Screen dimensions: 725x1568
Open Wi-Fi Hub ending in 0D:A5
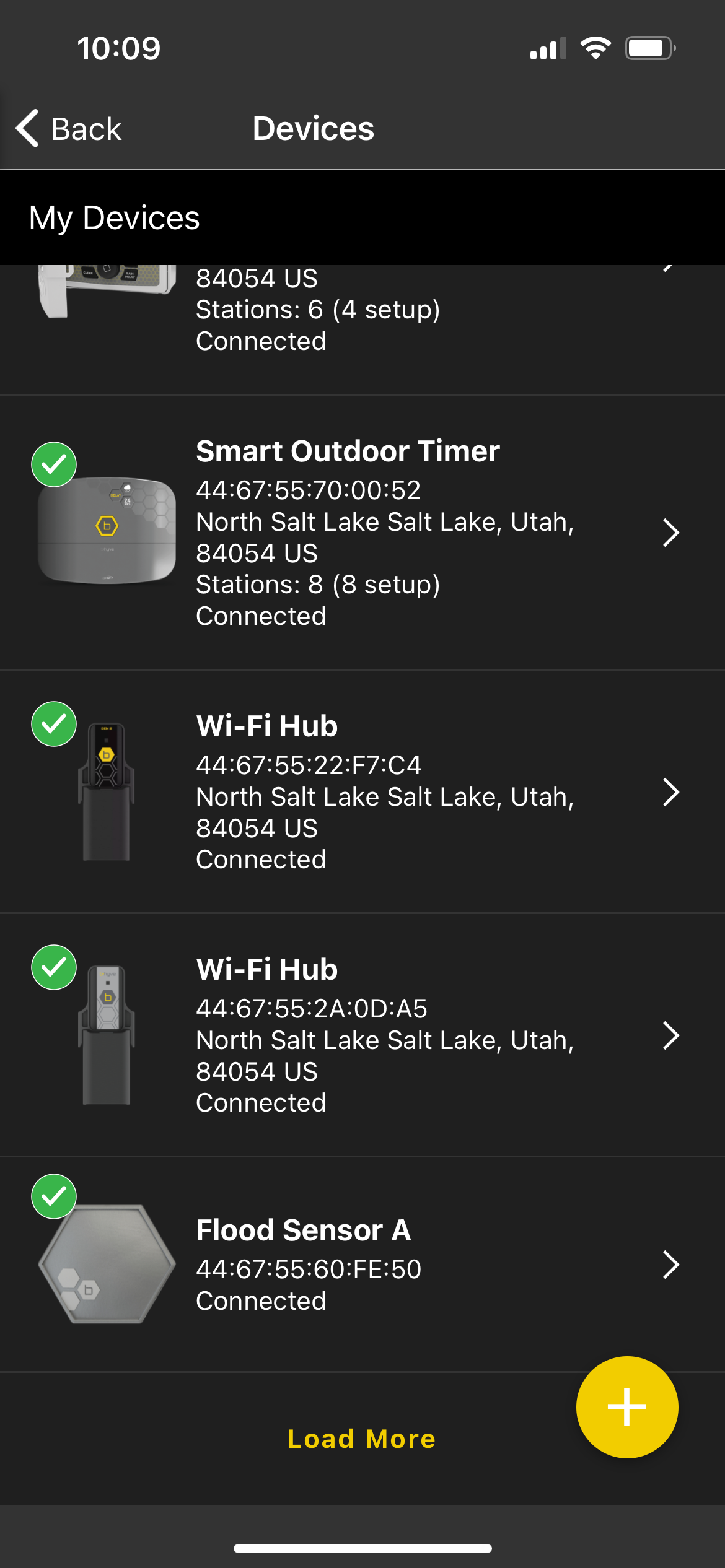(x=362, y=1035)
